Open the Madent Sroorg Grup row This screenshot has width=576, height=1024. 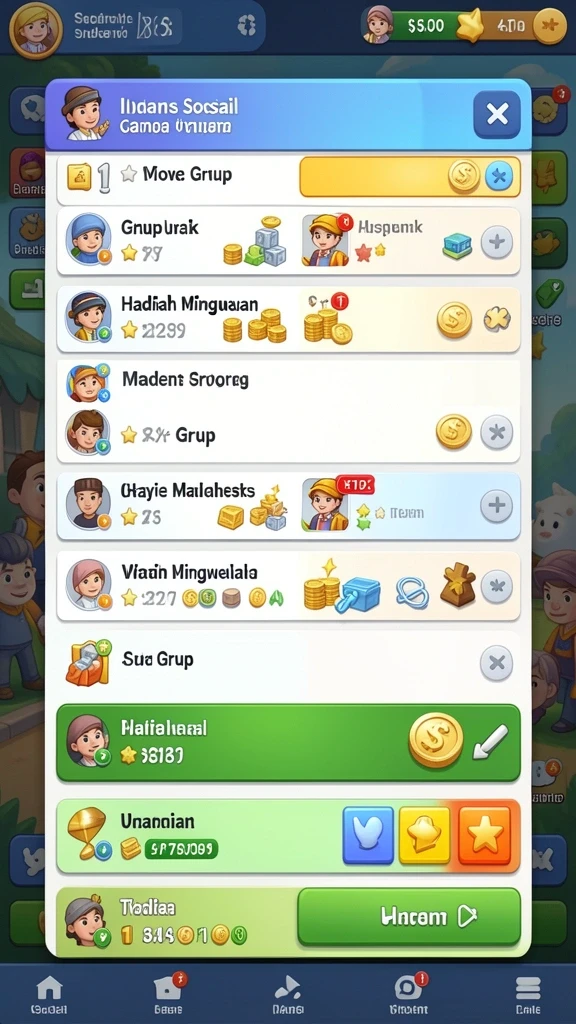click(x=288, y=411)
